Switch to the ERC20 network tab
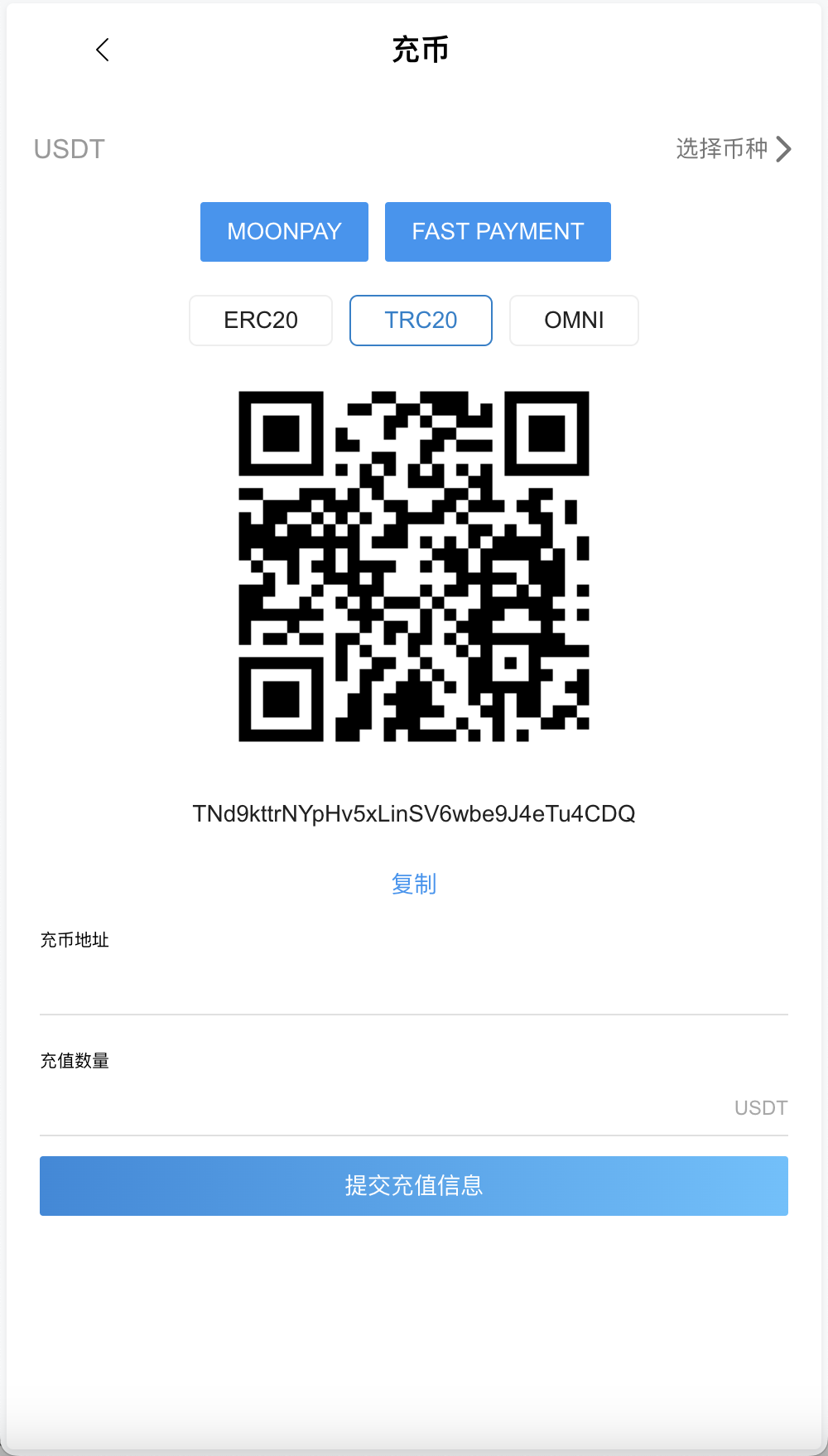The image size is (828, 1456). click(260, 321)
